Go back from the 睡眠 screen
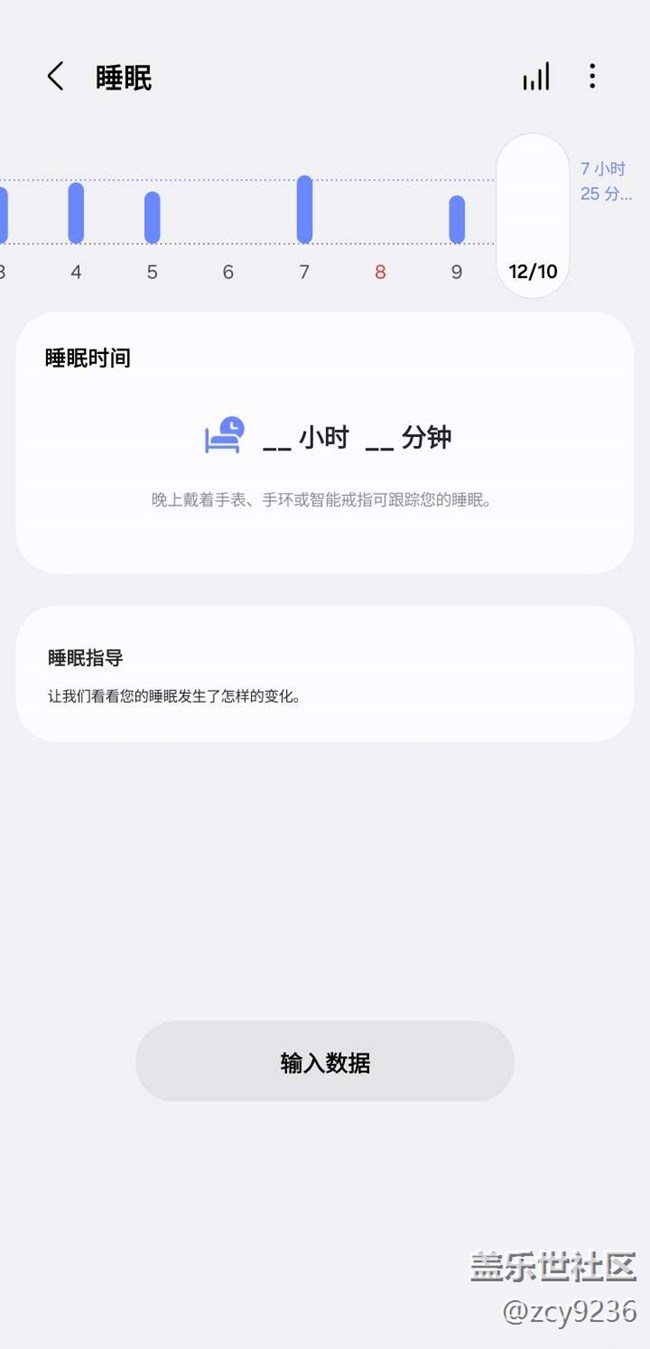650x1349 pixels. click(x=55, y=77)
